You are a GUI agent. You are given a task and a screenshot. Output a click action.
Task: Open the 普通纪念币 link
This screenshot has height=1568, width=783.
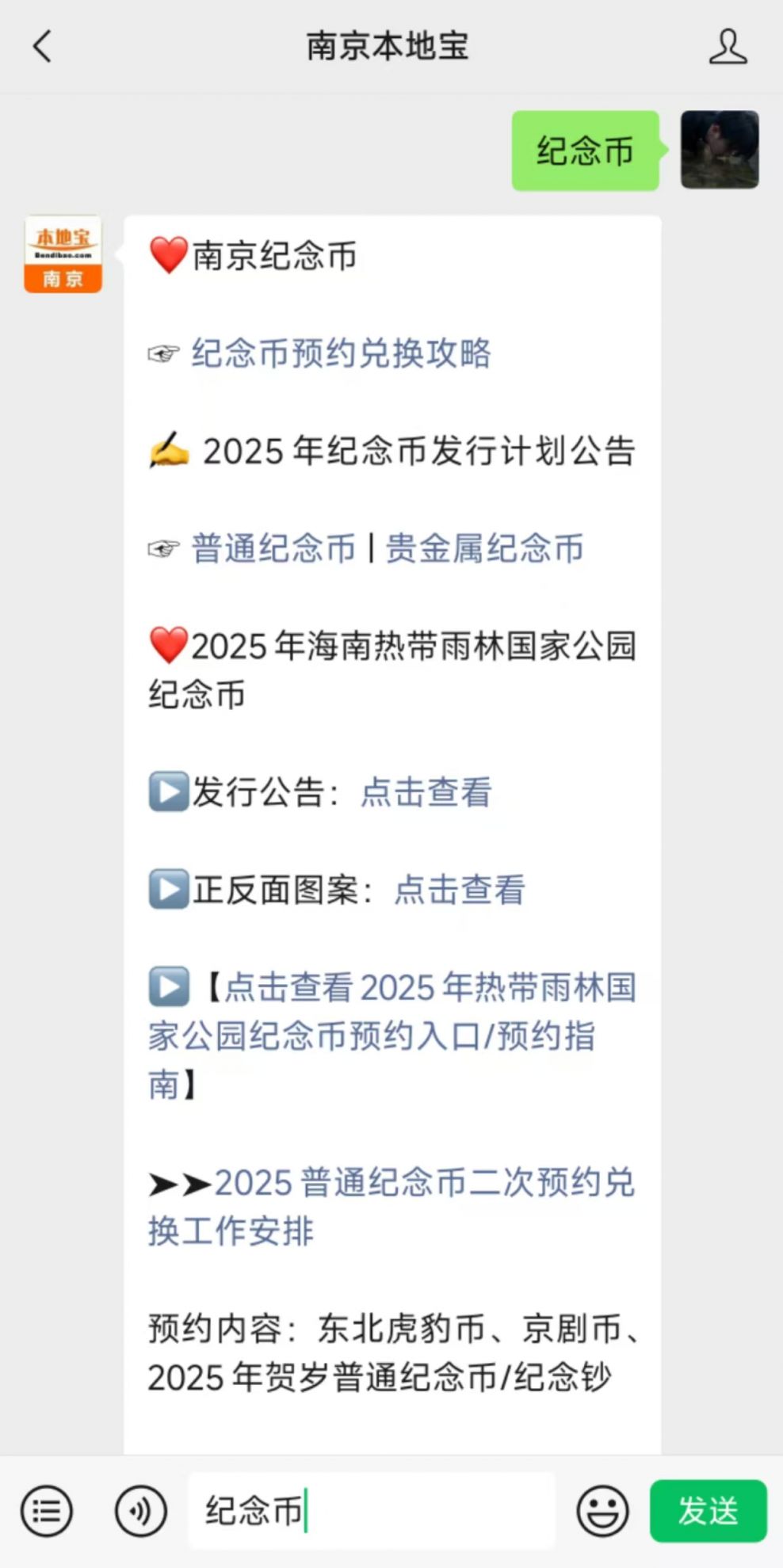click(x=273, y=548)
